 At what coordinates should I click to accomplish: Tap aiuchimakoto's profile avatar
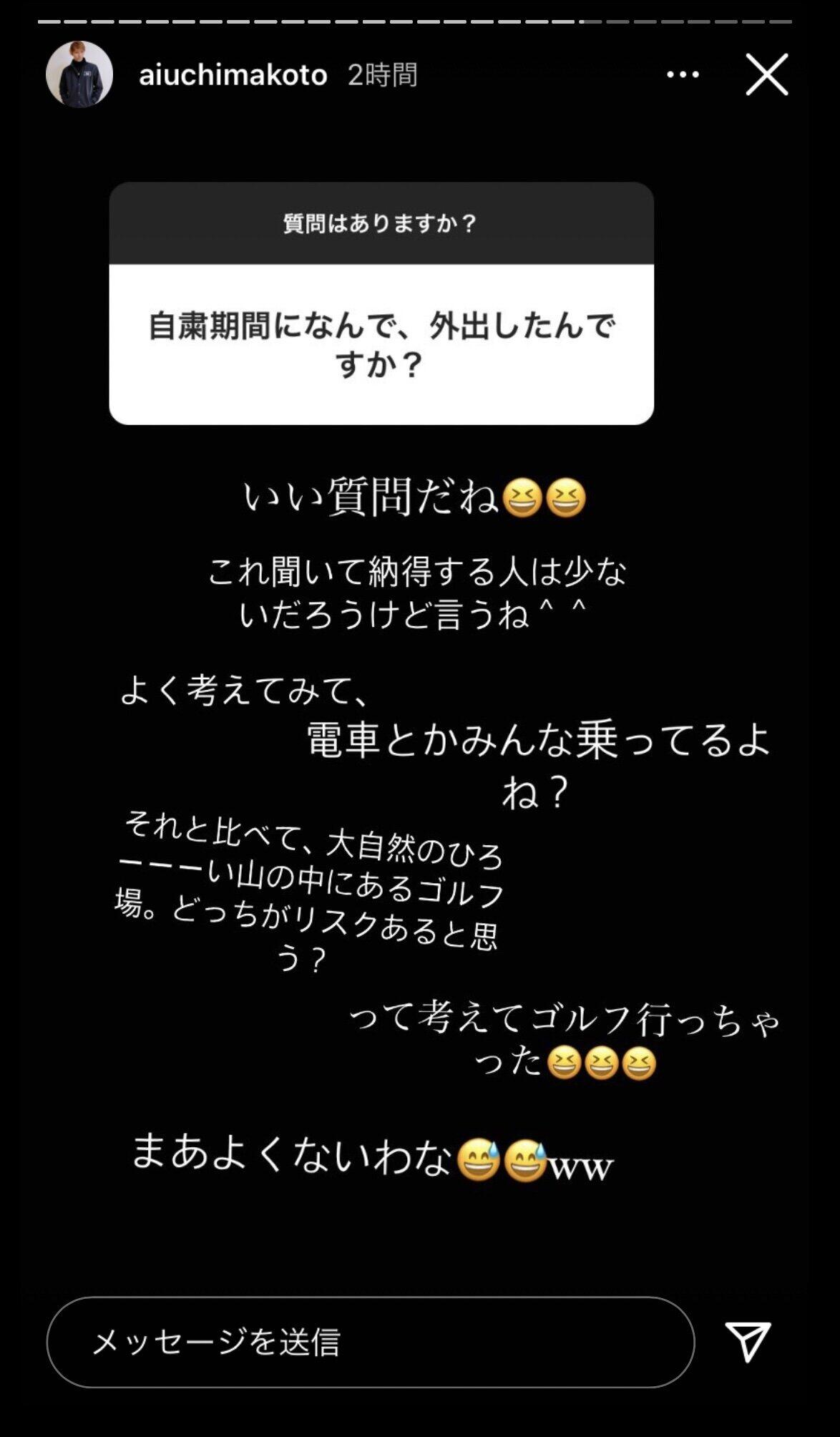point(81,74)
